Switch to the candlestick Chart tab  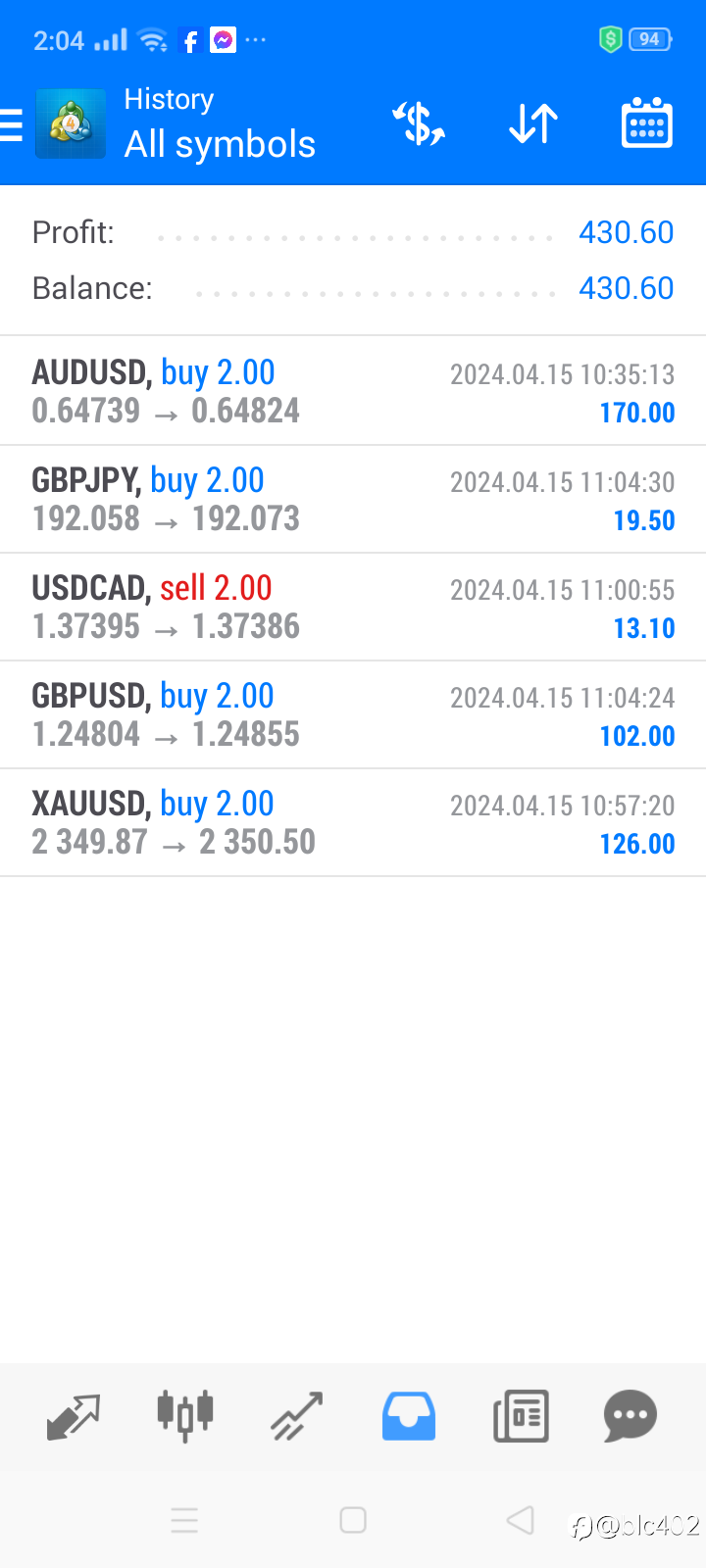pyautogui.click(x=185, y=1416)
